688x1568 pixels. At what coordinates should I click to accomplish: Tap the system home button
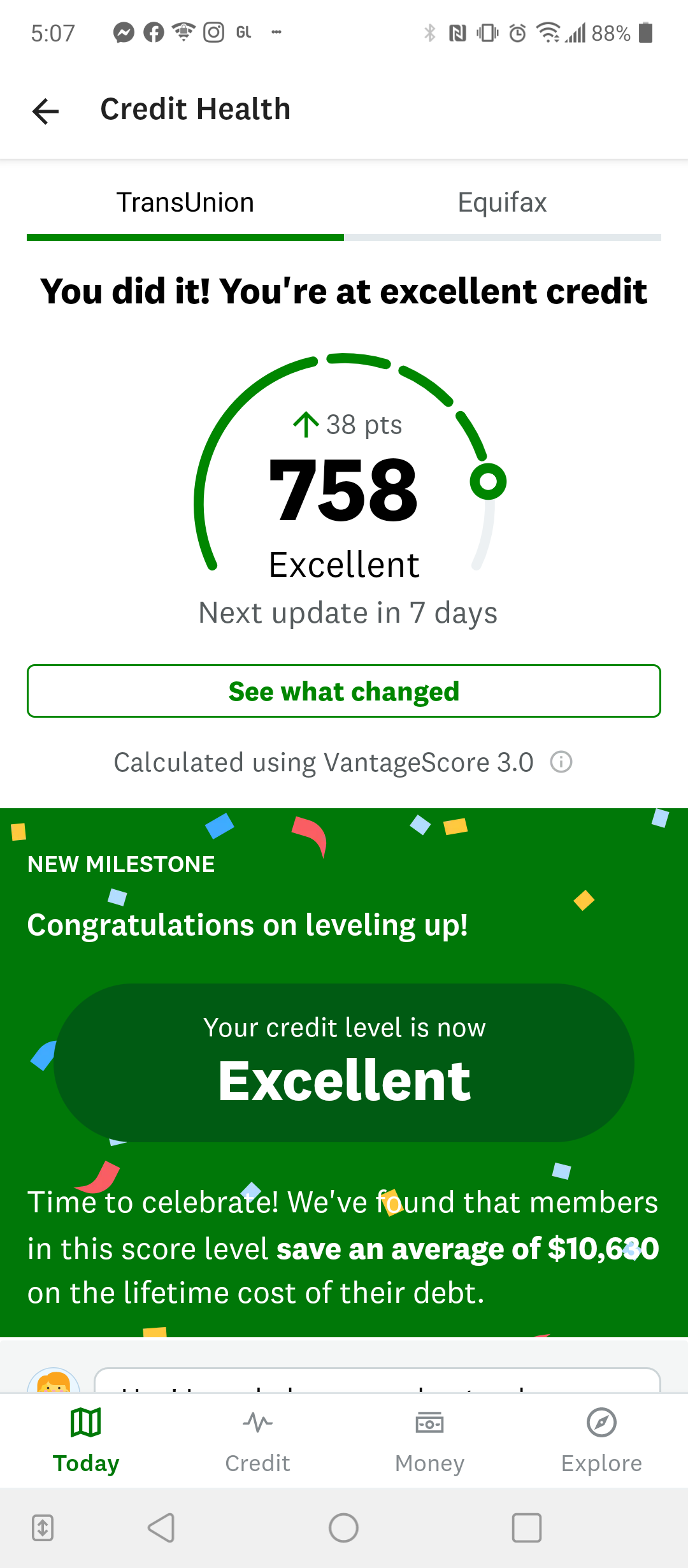(344, 1528)
